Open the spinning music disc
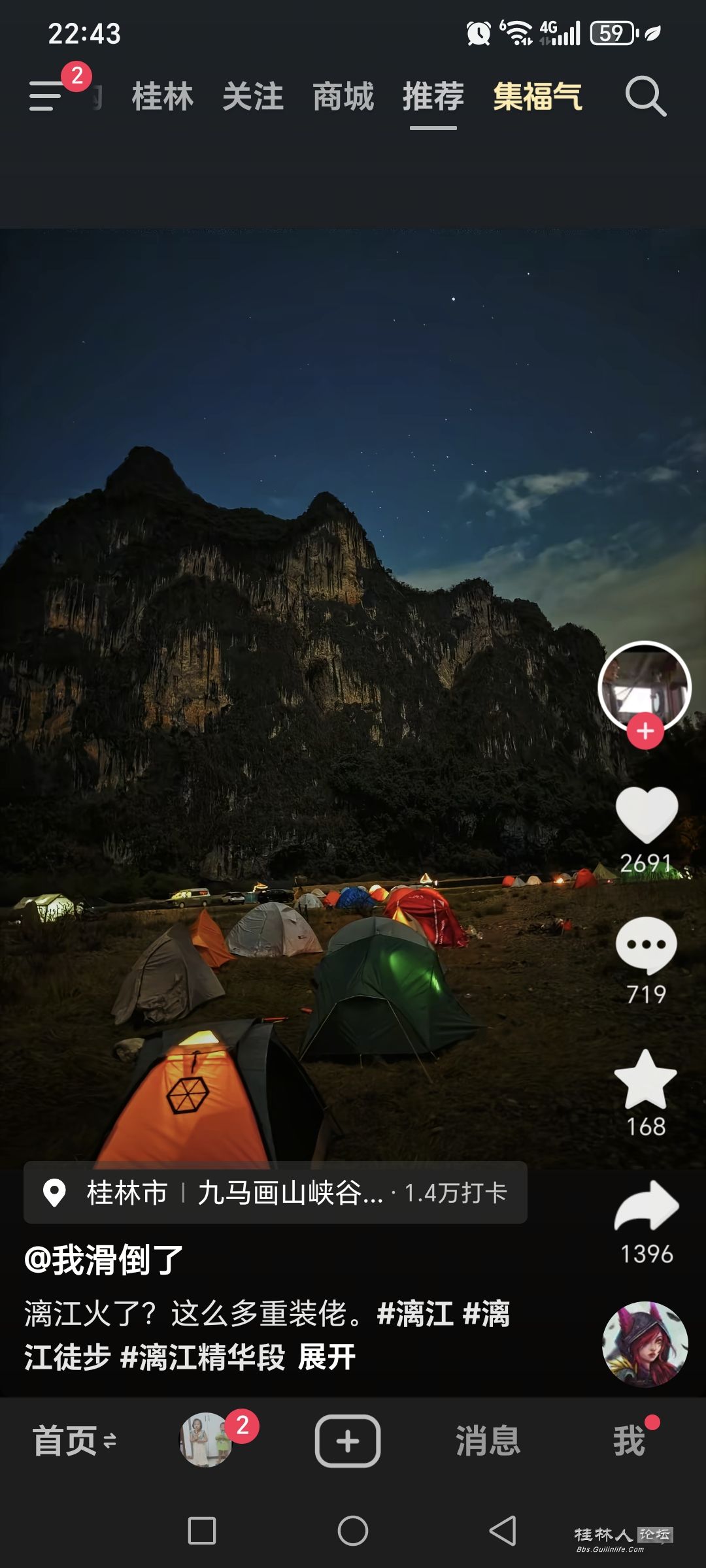This screenshot has width=706, height=1568. (x=645, y=1344)
